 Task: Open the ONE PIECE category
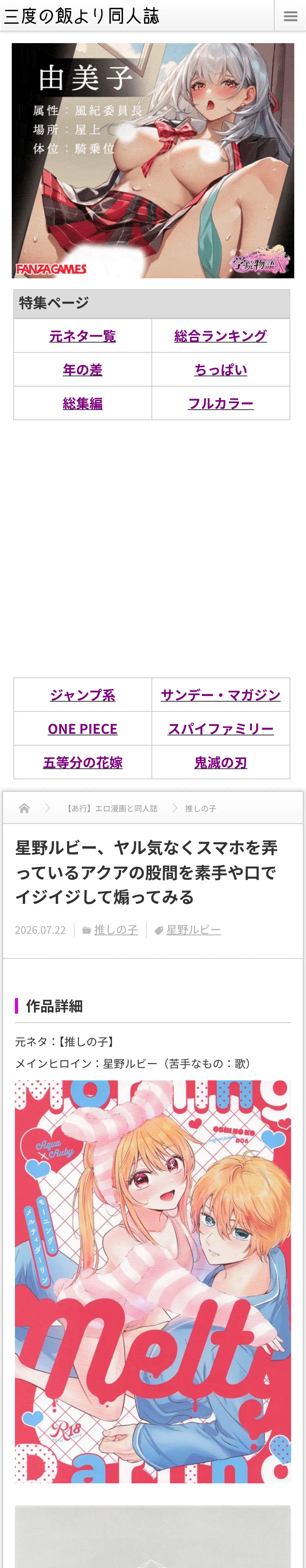tap(83, 729)
